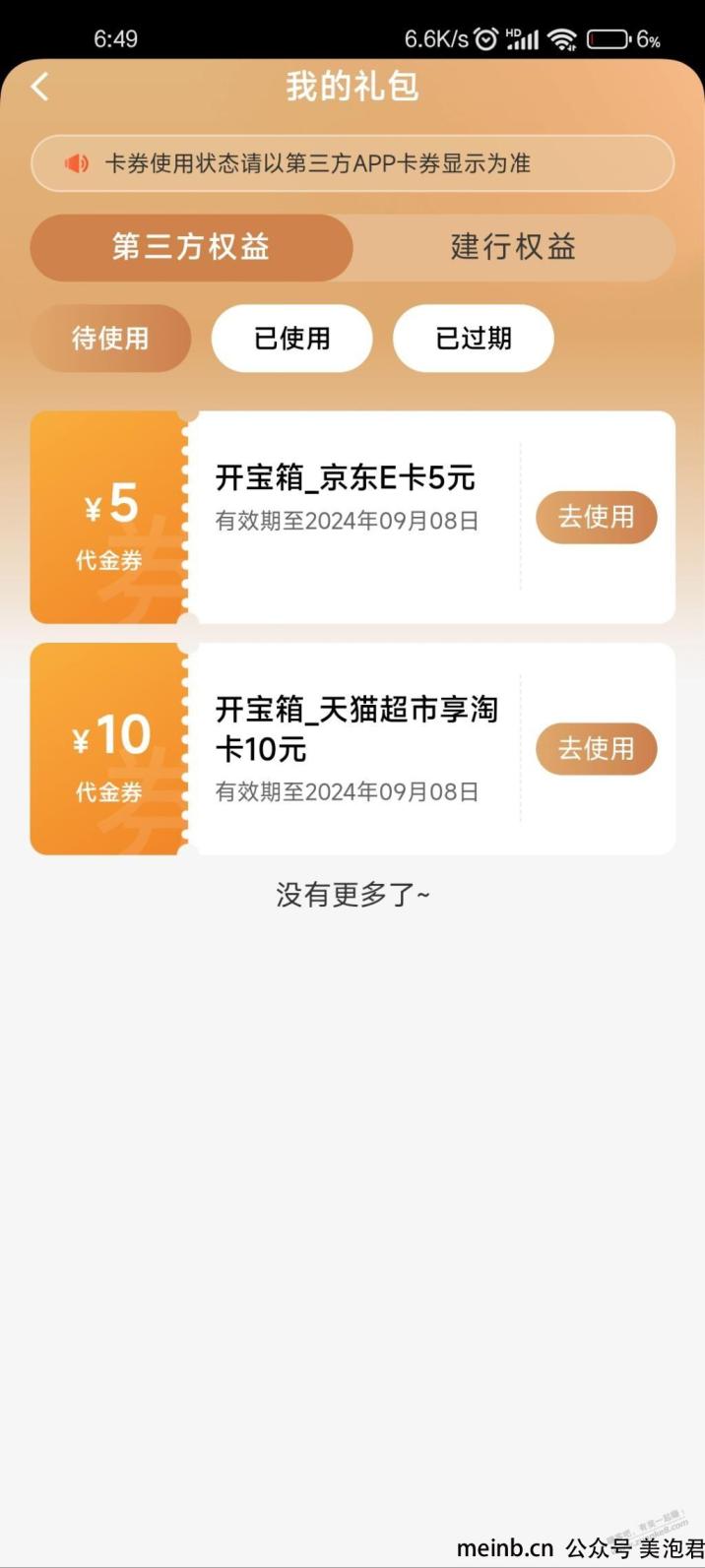View 已过期 vouchers
Screen dimensions: 705x1568
click(474, 339)
